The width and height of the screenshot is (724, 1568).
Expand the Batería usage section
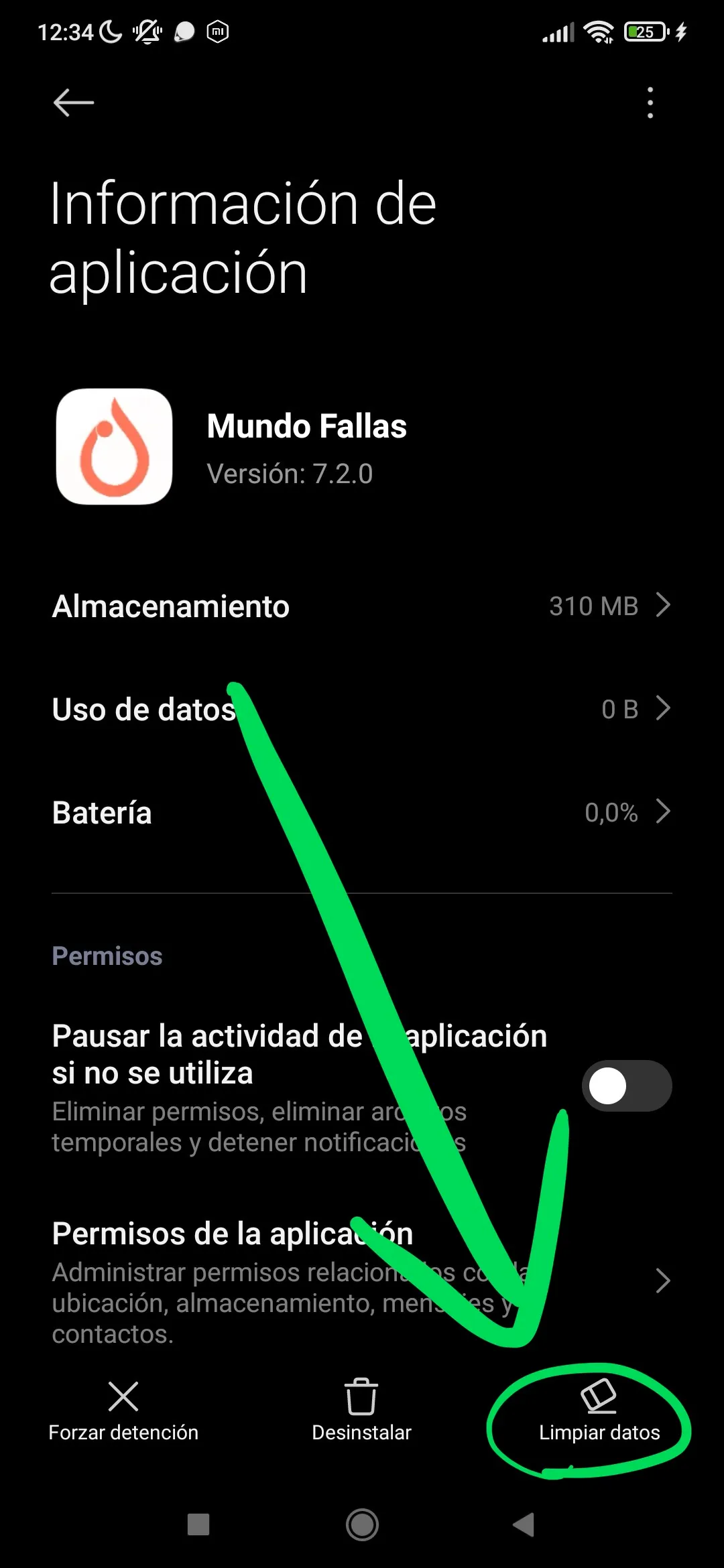(362, 812)
